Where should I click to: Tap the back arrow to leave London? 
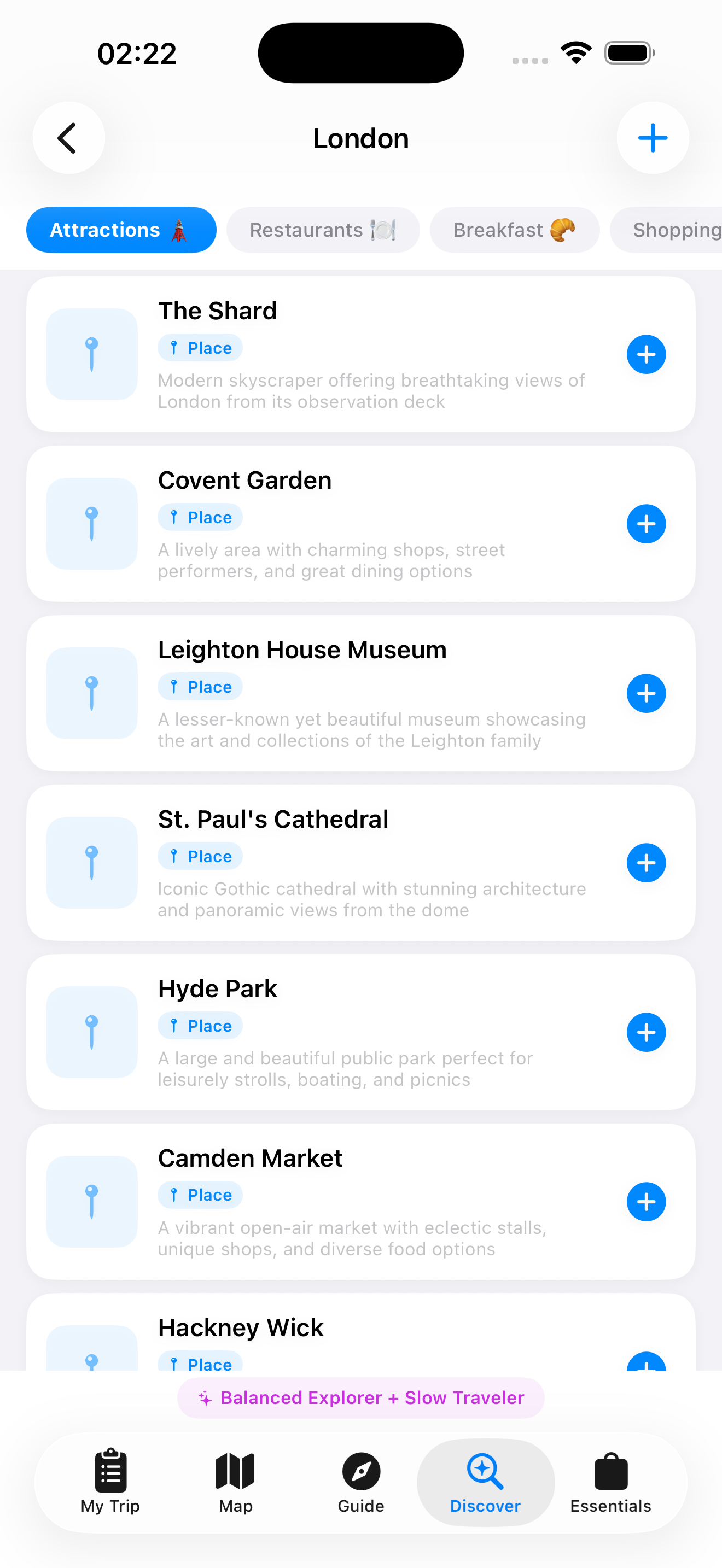pyautogui.click(x=69, y=138)
